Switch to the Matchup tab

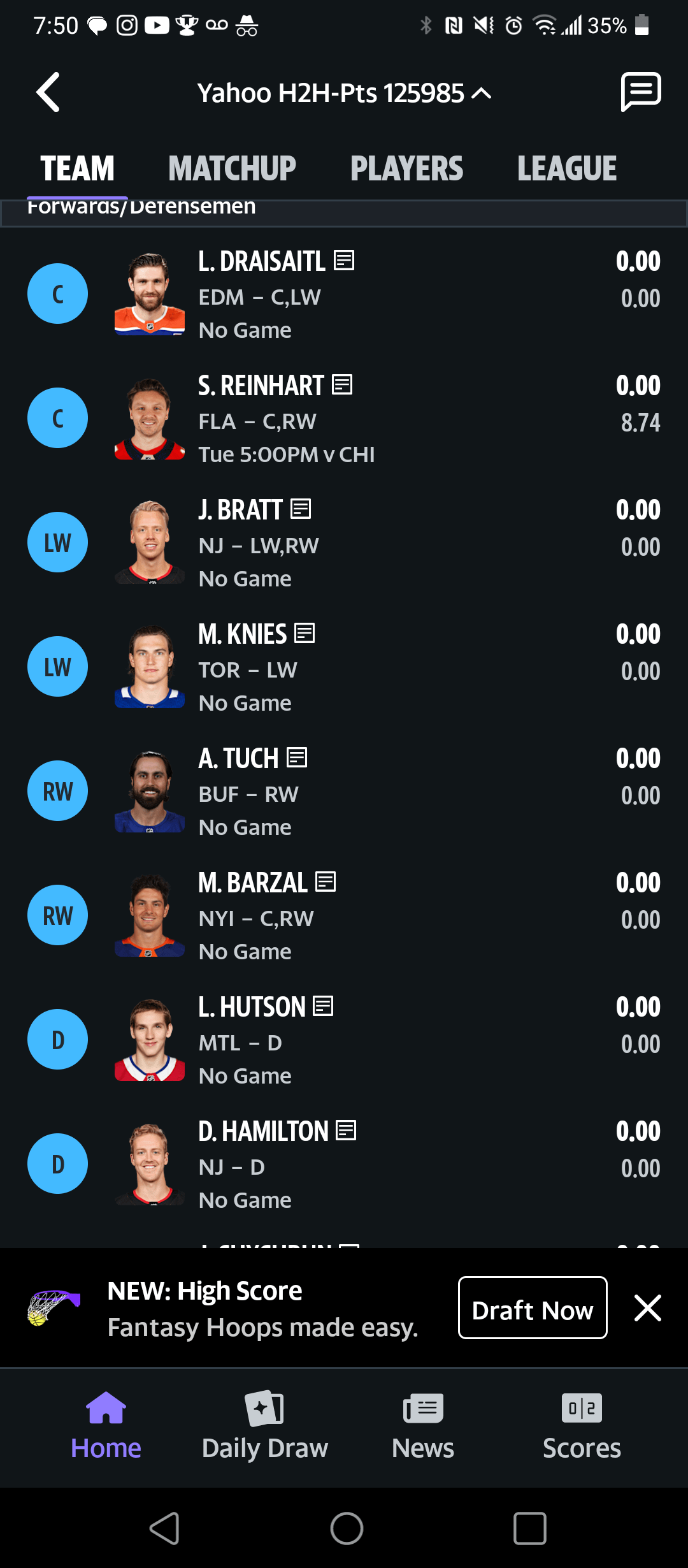point(232,169)
